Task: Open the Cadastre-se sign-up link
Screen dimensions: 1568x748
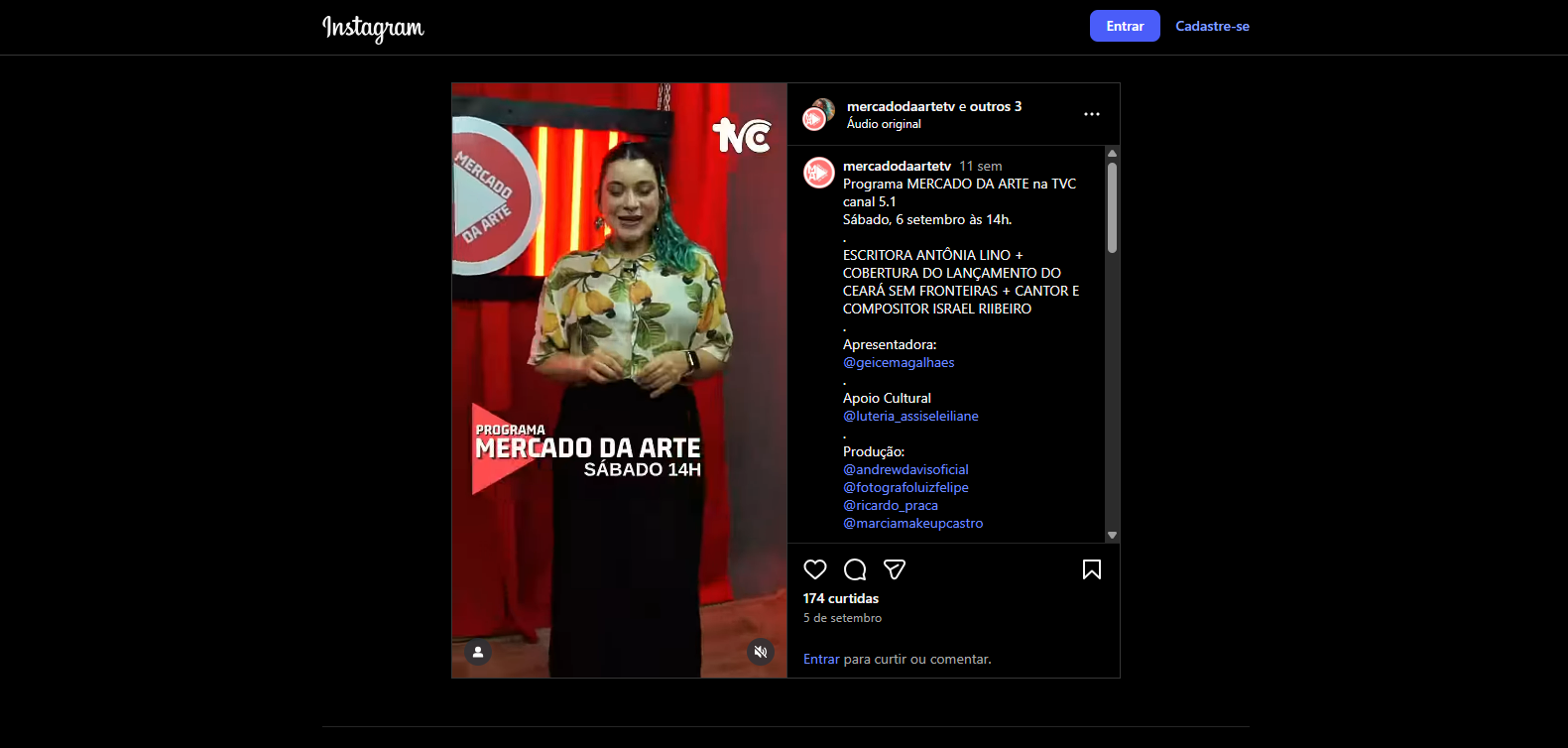Action: coord(1212,26)
